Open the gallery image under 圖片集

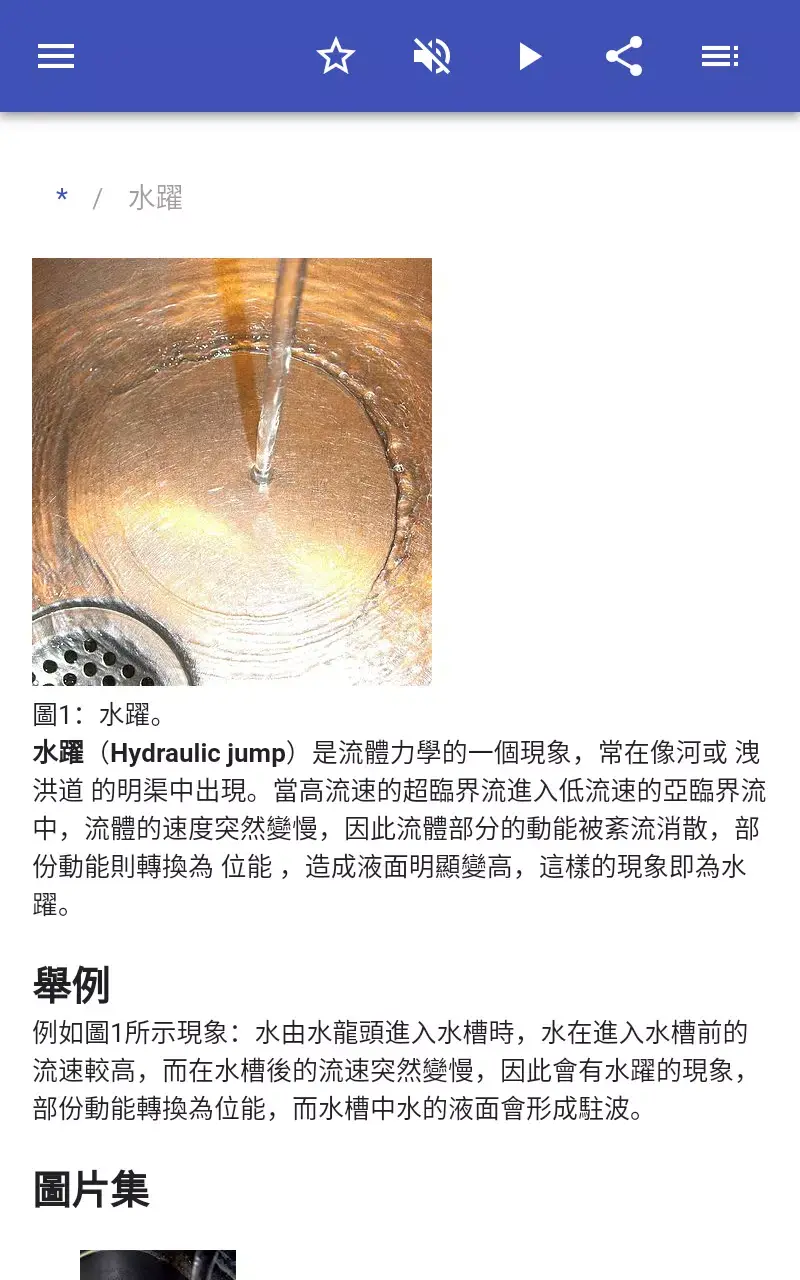(x=158, y=1266)
